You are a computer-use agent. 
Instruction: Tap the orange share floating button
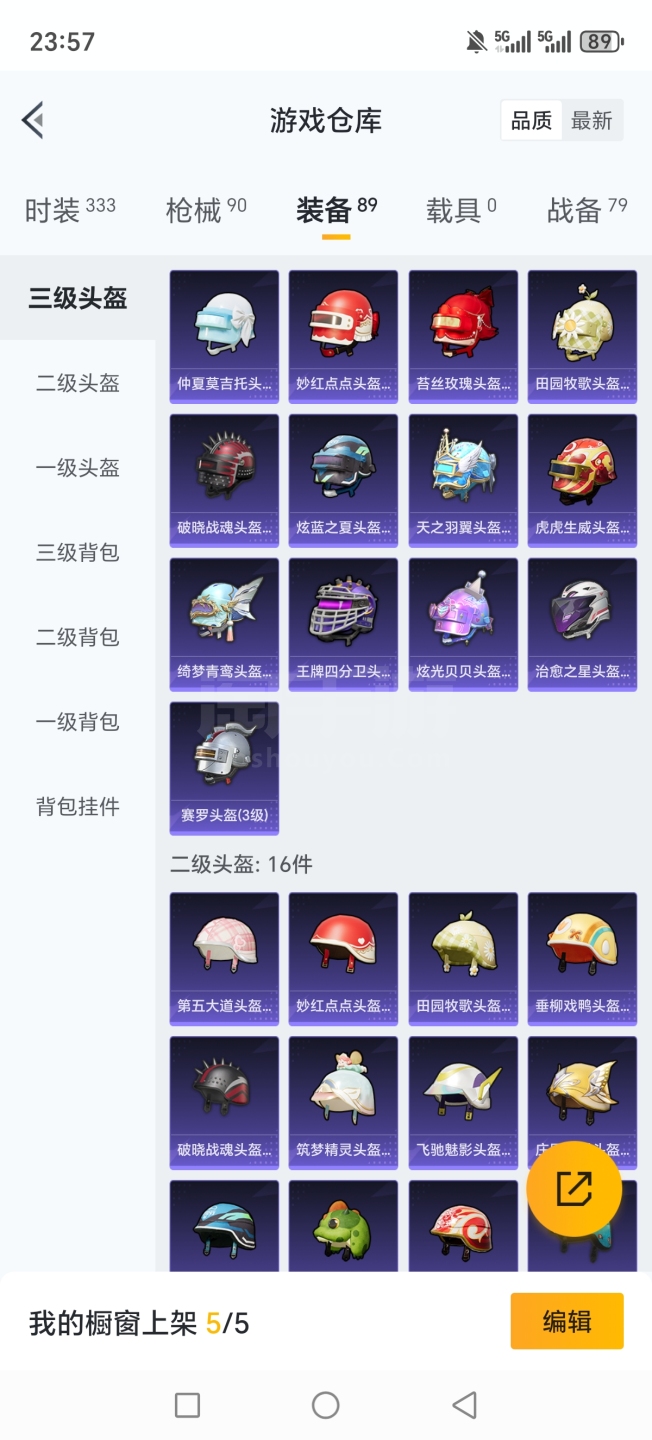(x=574, y=1189)
